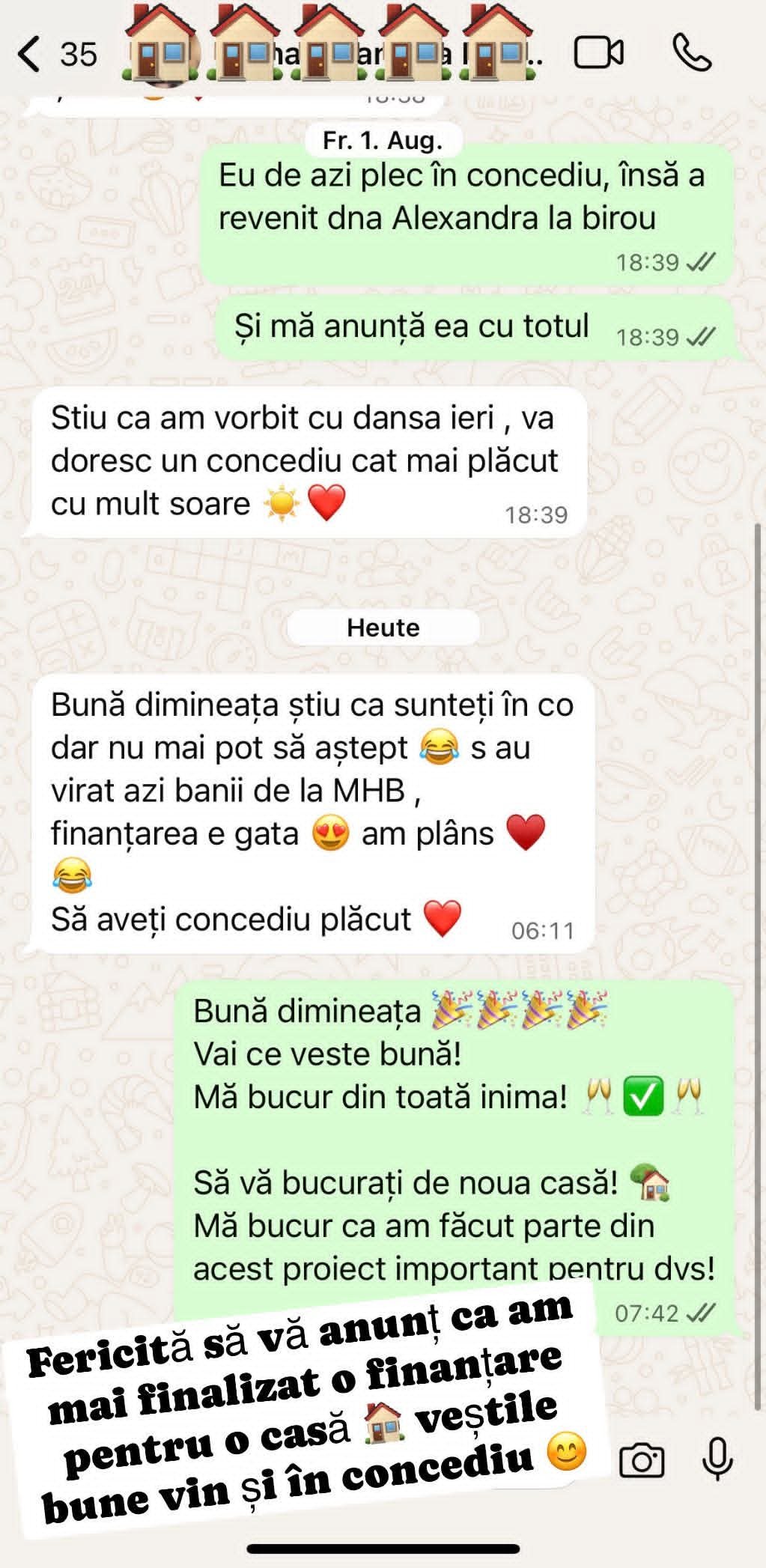Tap the microphone to record voice message

tap(717, 1459)
